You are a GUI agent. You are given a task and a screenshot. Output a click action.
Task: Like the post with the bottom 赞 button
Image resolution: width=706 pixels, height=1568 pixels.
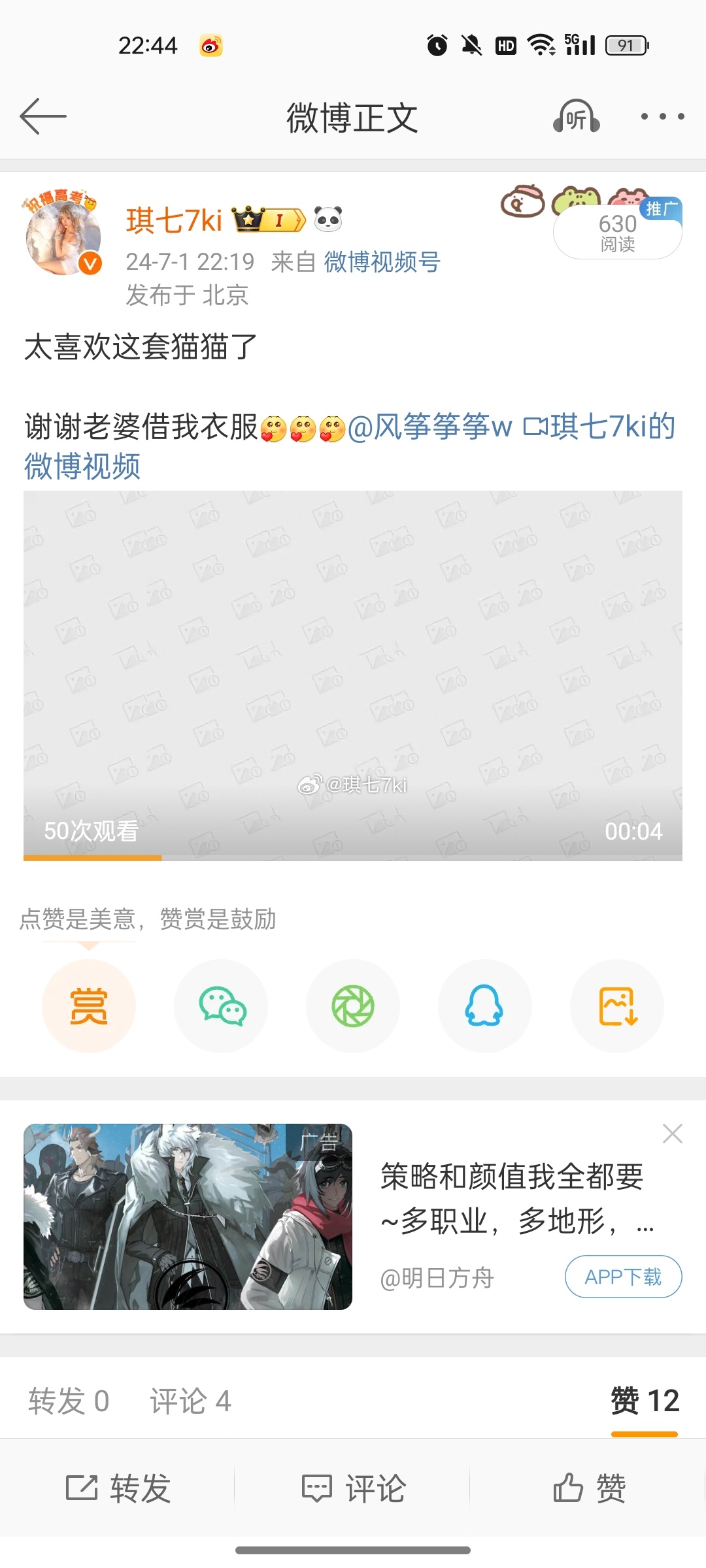589,1489
